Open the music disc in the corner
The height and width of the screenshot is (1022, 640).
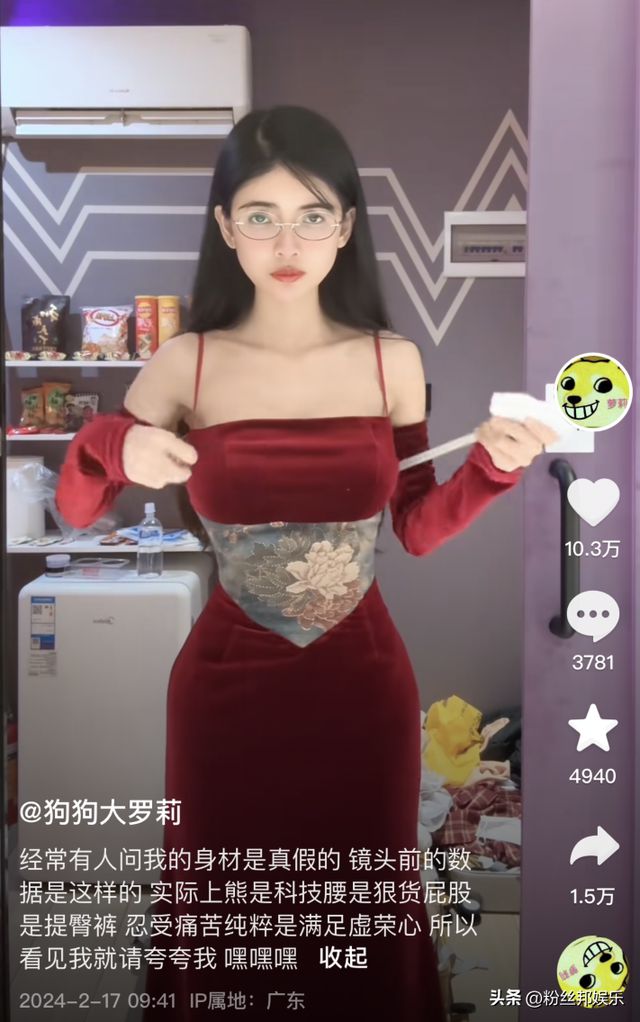tap(592, 970)
